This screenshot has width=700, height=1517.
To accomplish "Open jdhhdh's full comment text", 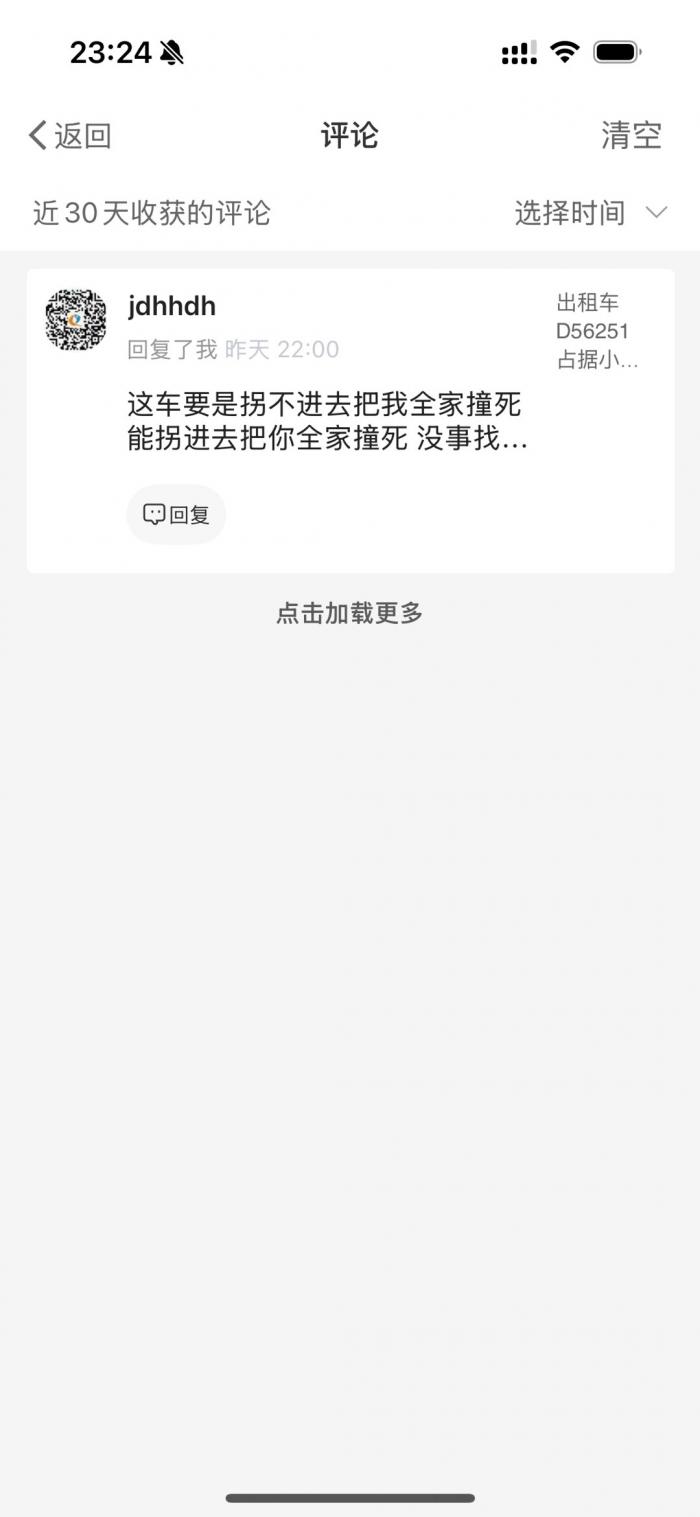I will click(x=326, y=422).
